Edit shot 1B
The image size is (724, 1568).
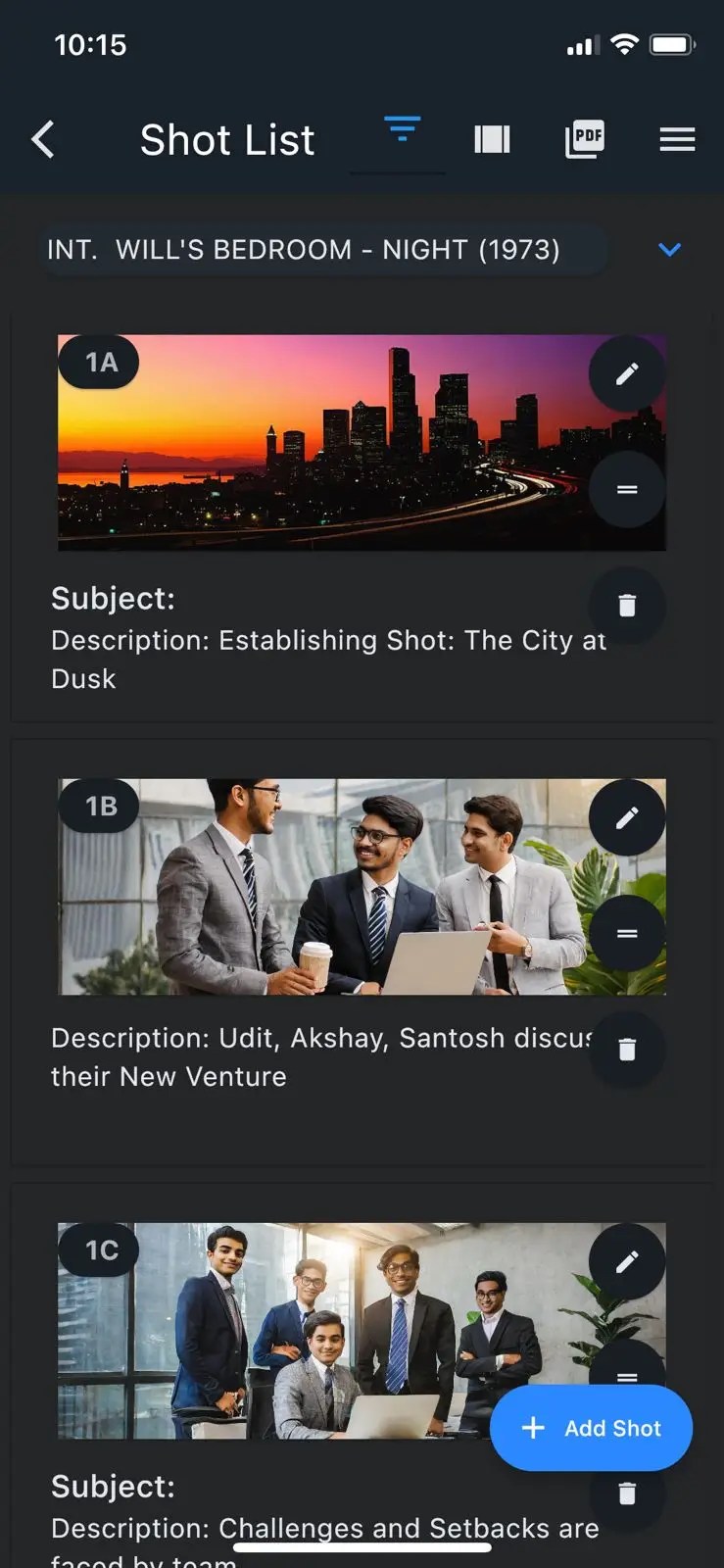(627, 817)
